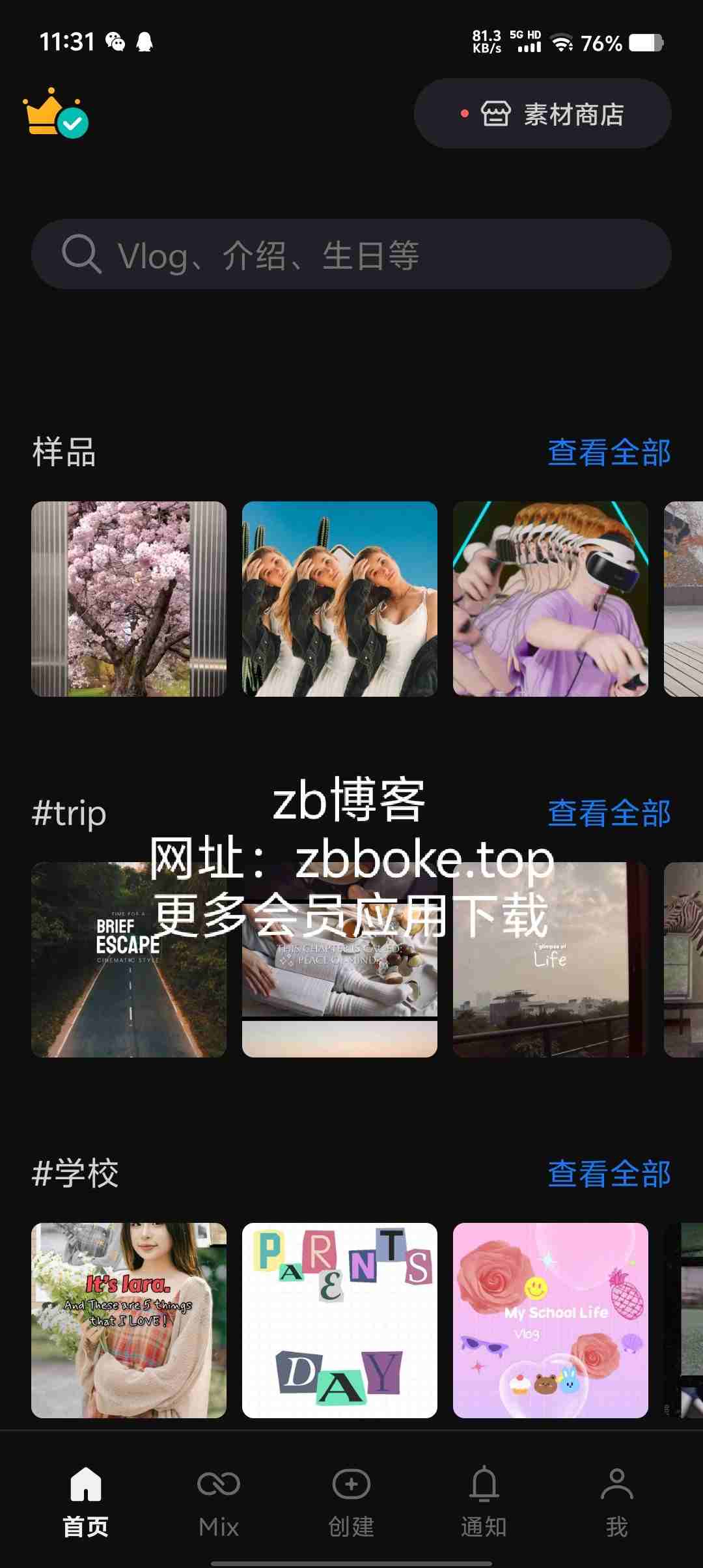View all templates under #trip
This screenshot has height=1568, width=703.
(x=609, y=813)
